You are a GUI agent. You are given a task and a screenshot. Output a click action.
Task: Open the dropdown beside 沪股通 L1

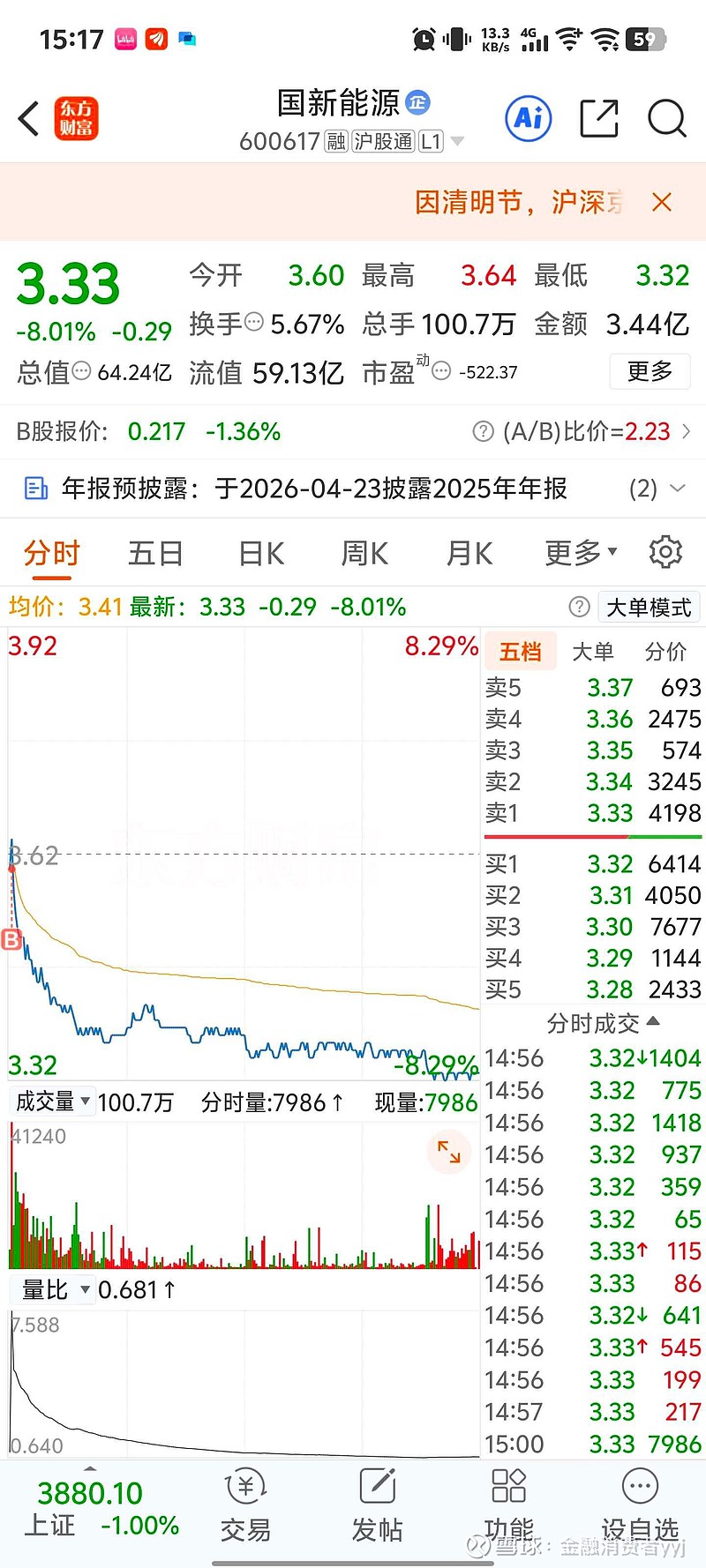[457, 140]
